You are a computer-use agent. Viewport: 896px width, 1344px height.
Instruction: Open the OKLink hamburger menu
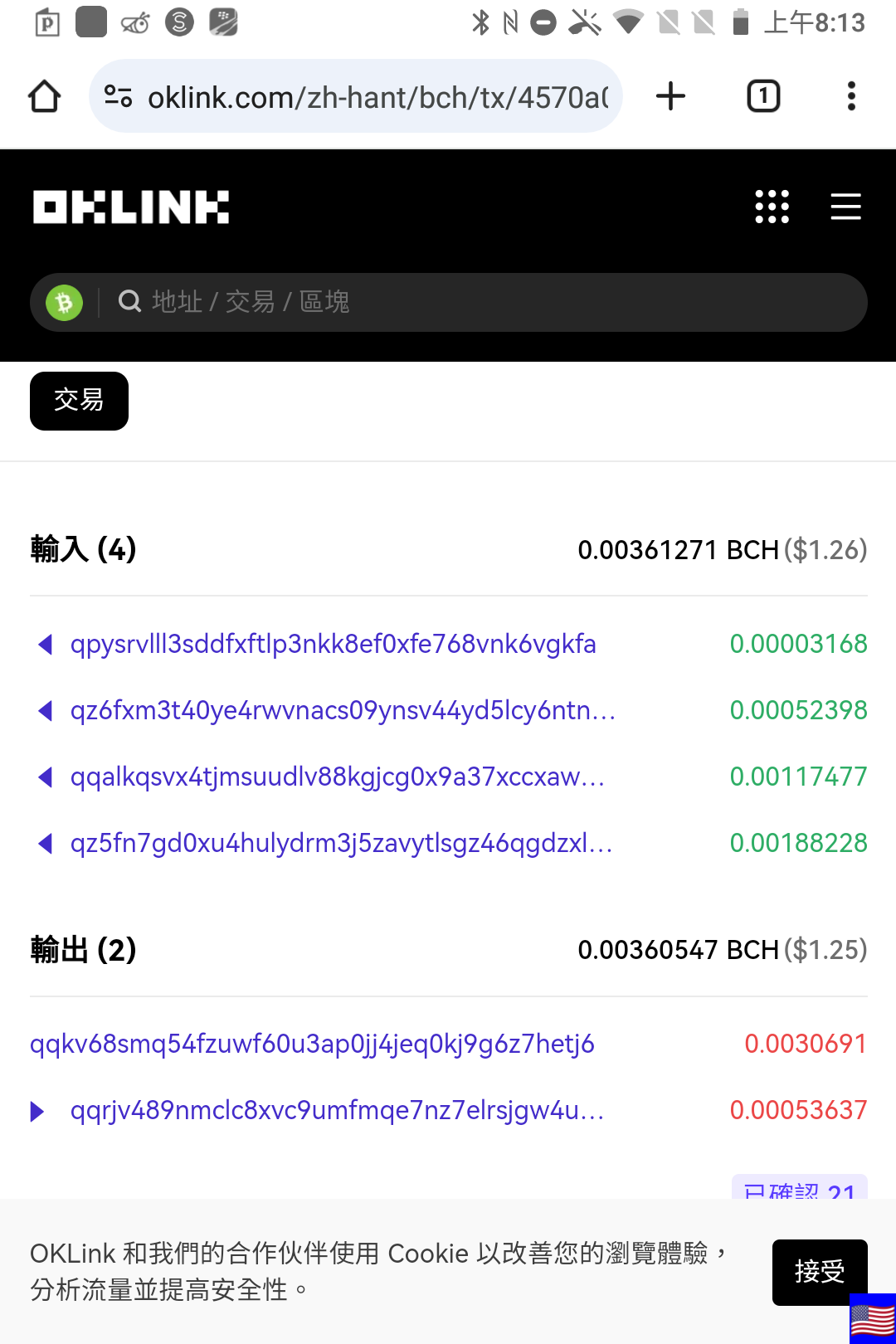[846, 207]
